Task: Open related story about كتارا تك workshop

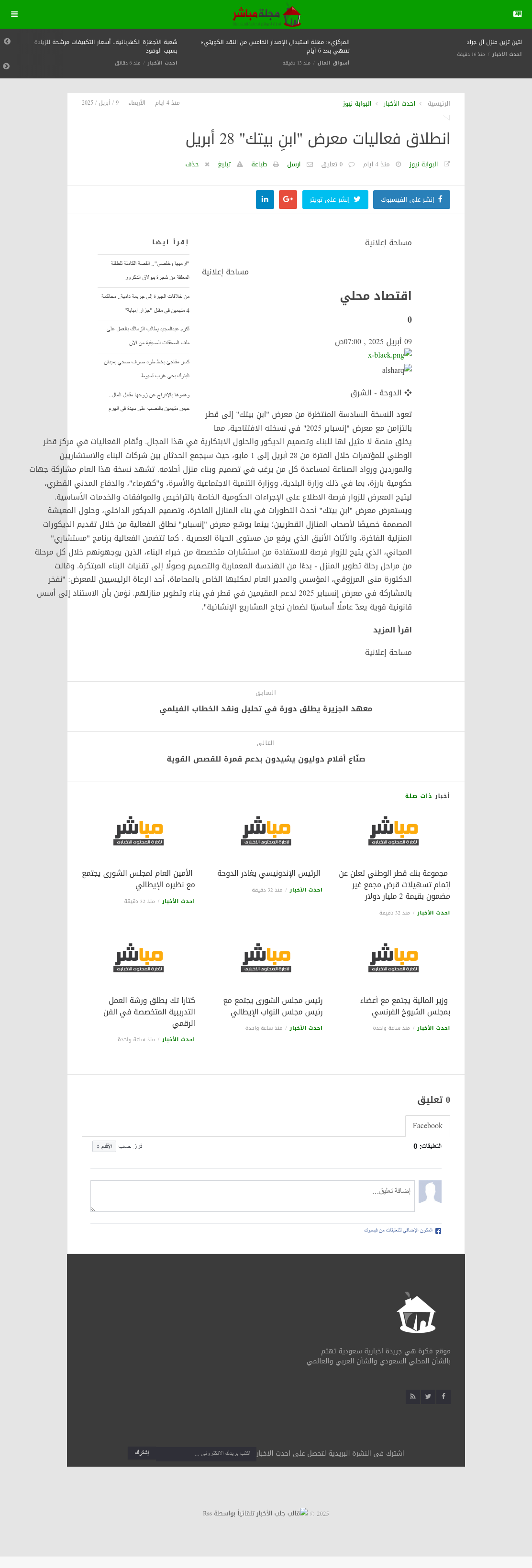Action: click(x=149, y=1012)
